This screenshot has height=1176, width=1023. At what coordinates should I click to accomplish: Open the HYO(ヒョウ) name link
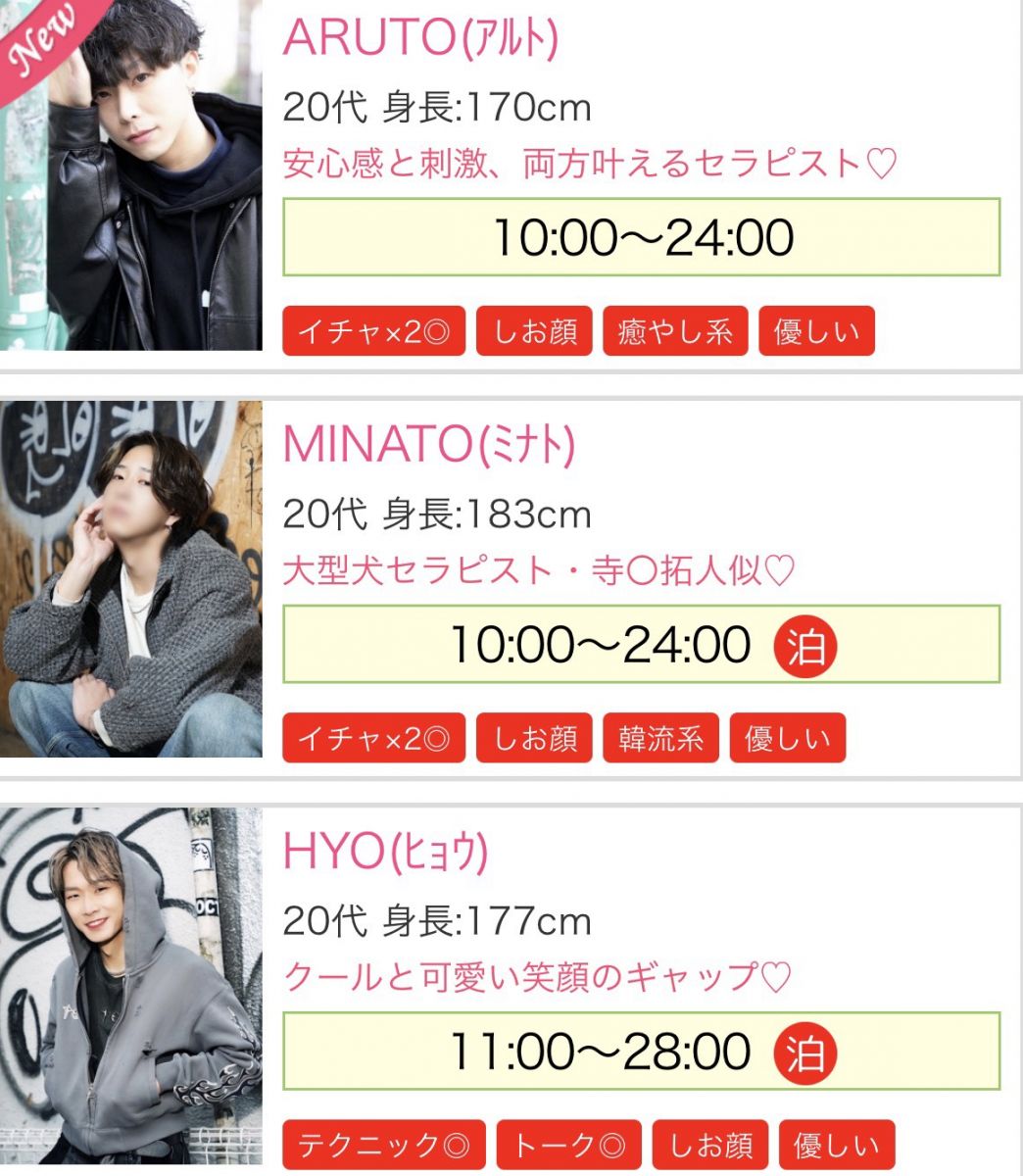tap(385, 853)
